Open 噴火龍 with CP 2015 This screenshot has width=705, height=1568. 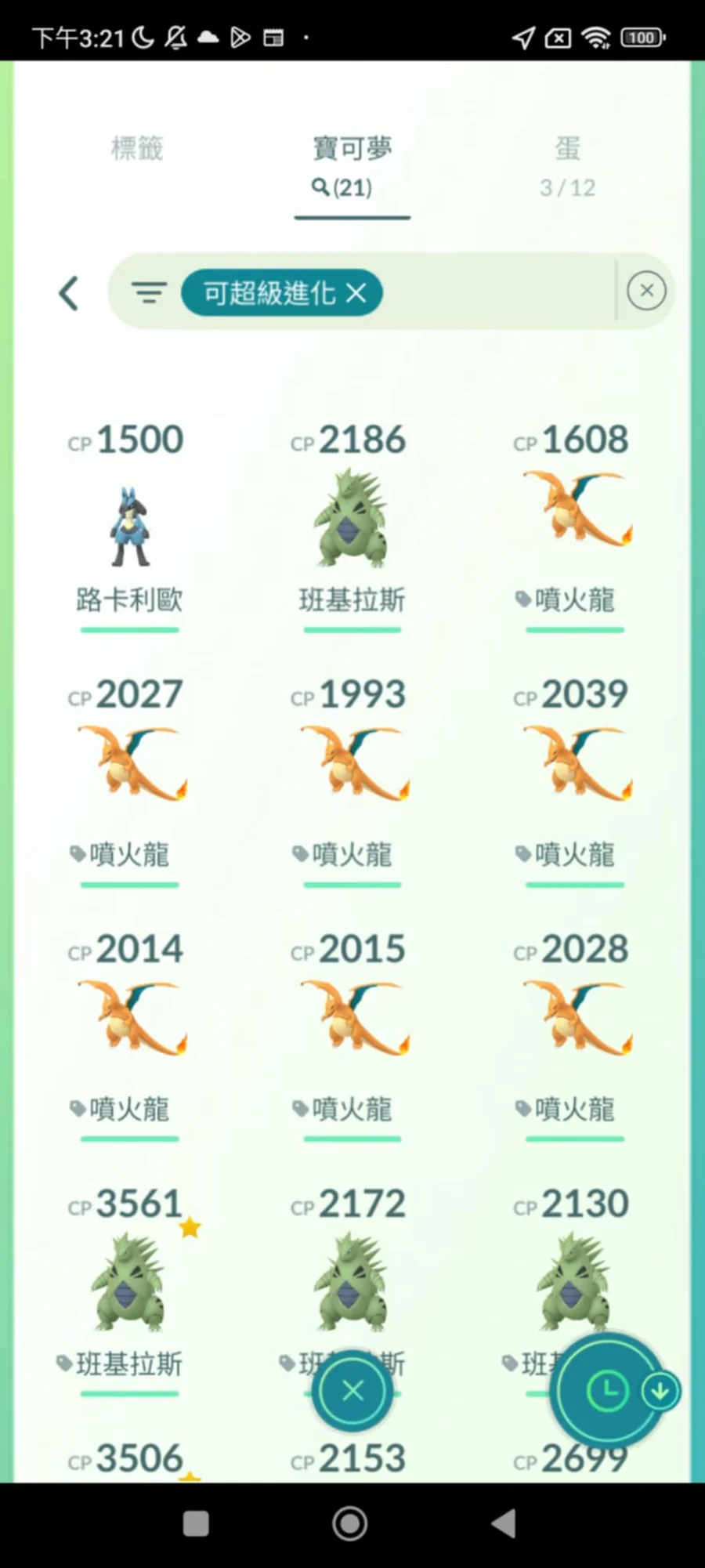tap(352, 1019)
